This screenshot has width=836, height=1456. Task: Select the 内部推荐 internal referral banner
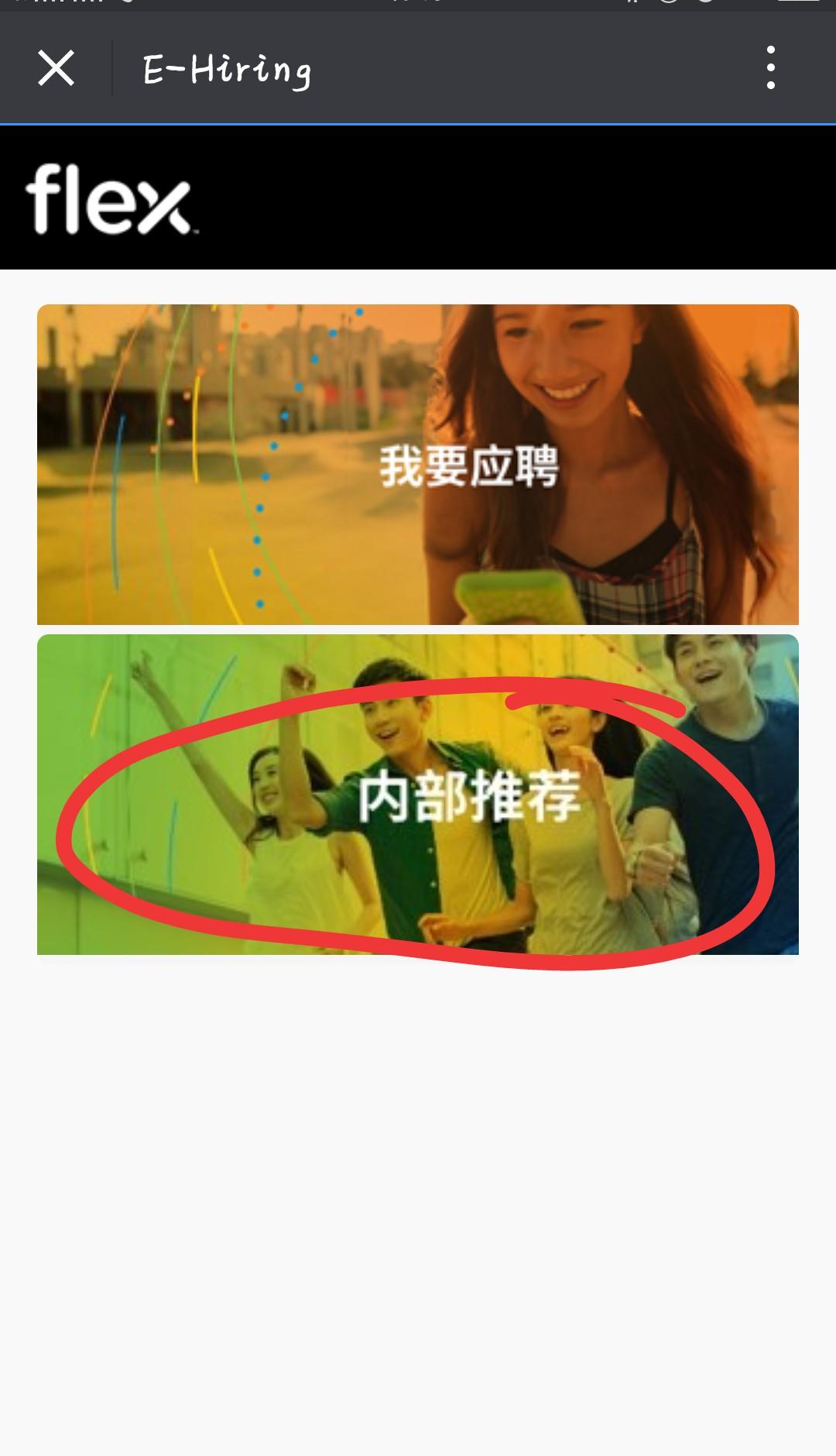coord(418,795)
